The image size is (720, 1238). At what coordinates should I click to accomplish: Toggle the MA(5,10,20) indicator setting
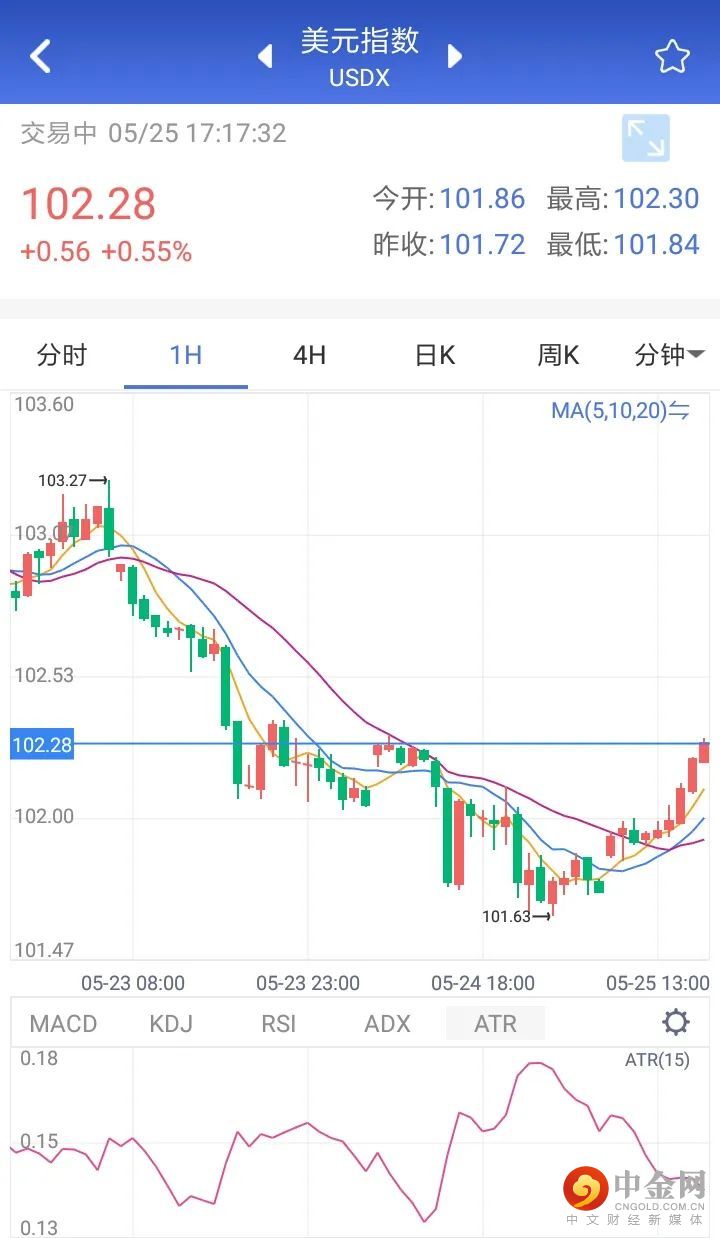pyautogui.click(x=620, y=410)
